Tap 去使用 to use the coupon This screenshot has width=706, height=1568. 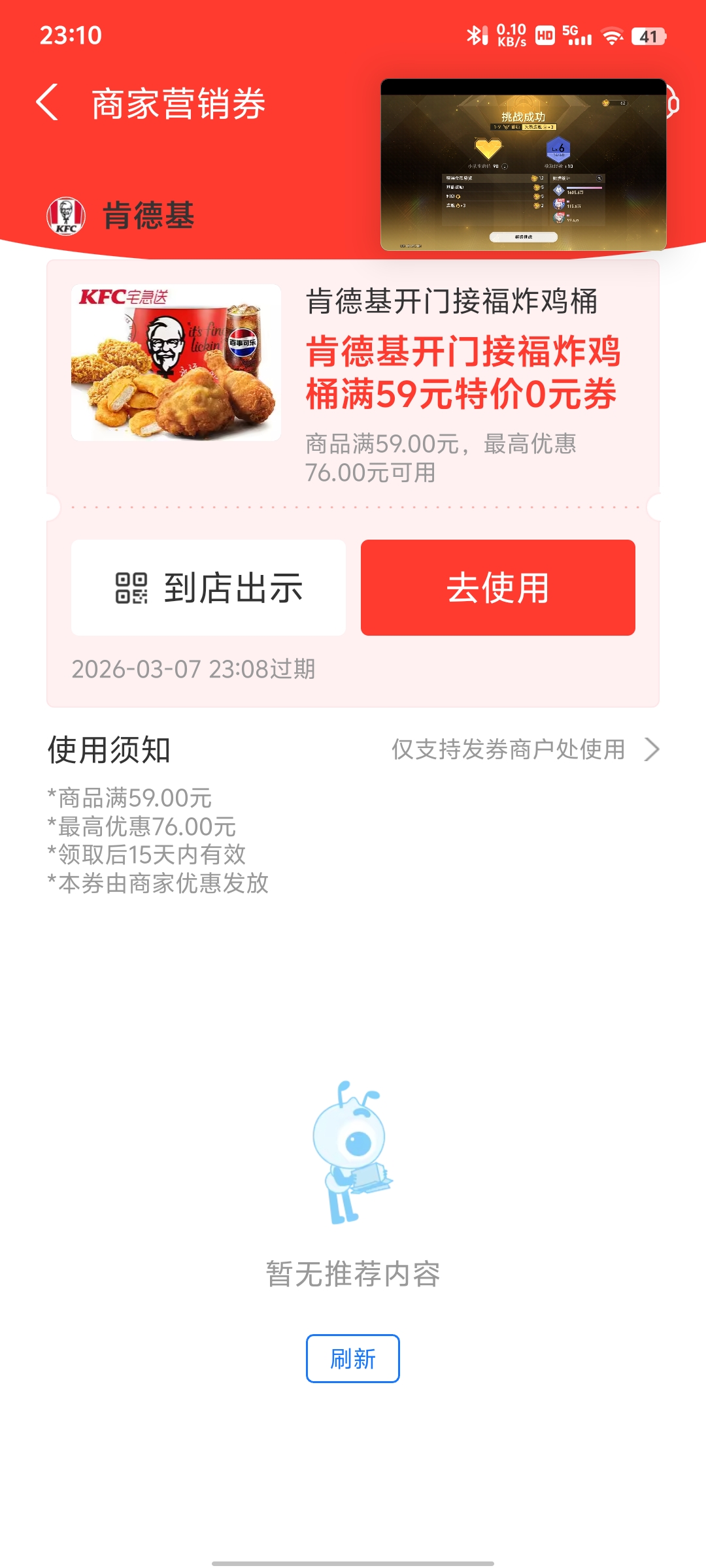pyautogui.click(x=497, y=587)
